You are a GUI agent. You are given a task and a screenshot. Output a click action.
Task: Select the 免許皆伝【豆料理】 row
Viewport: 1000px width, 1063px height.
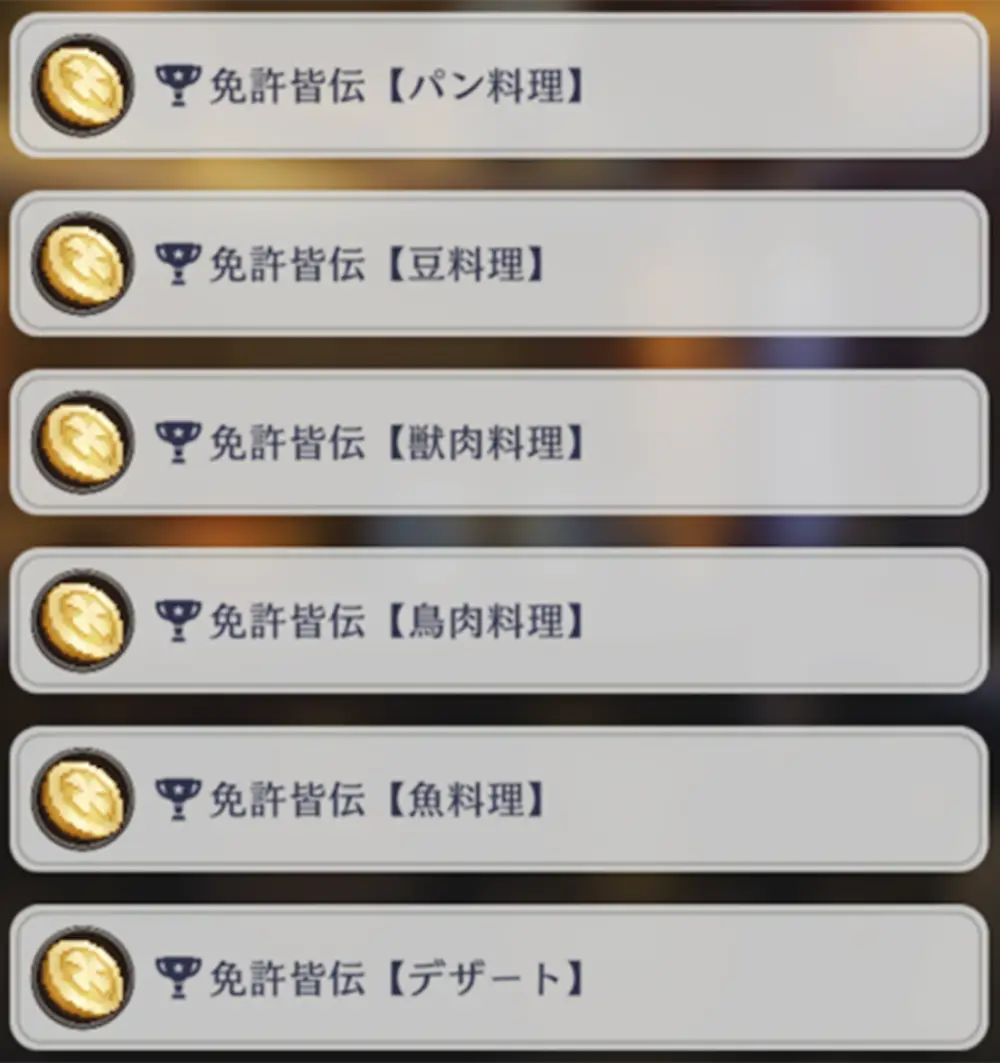coord(498,264)
